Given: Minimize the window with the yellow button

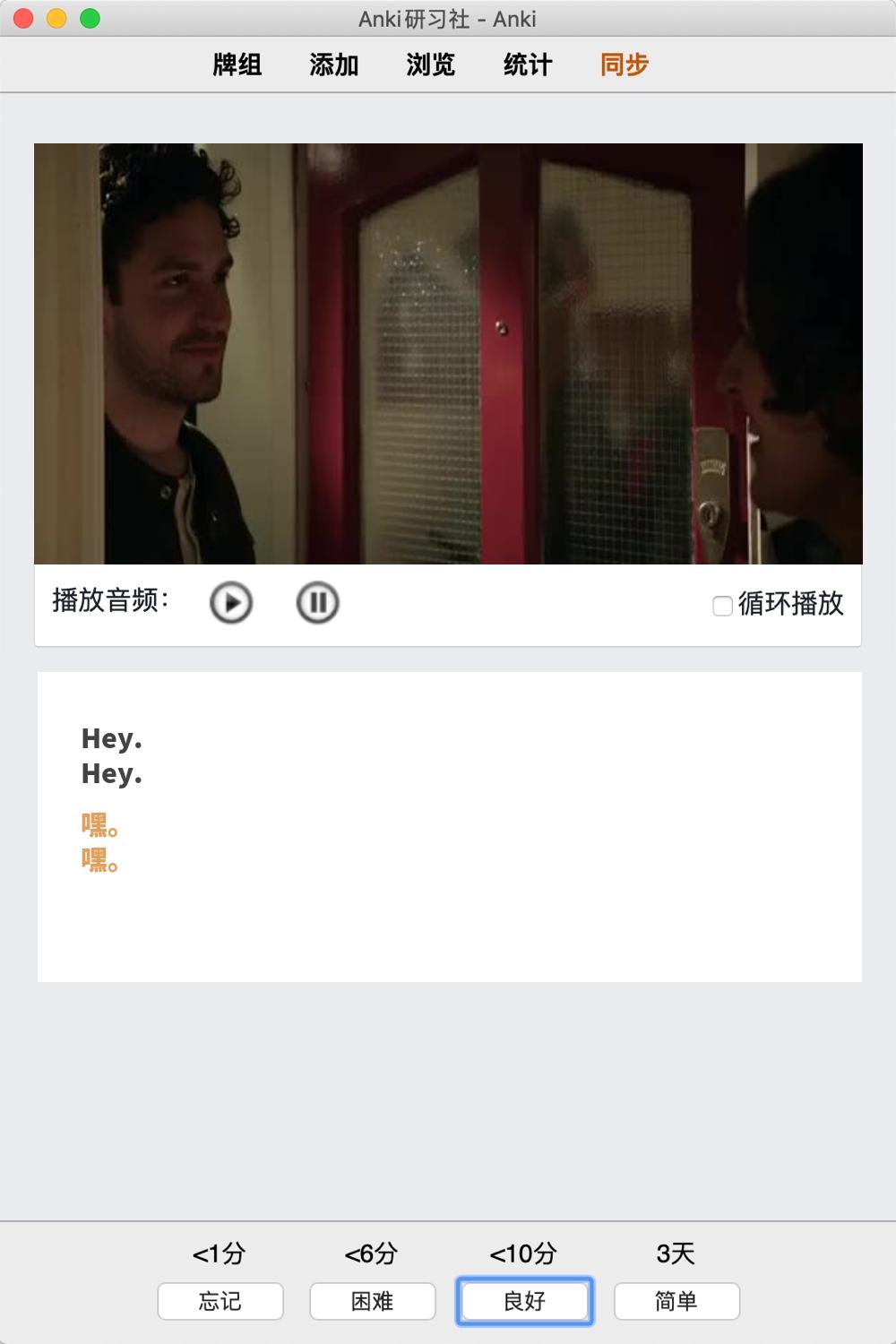Looking at the screenshot, I should [x=56, y=19].
